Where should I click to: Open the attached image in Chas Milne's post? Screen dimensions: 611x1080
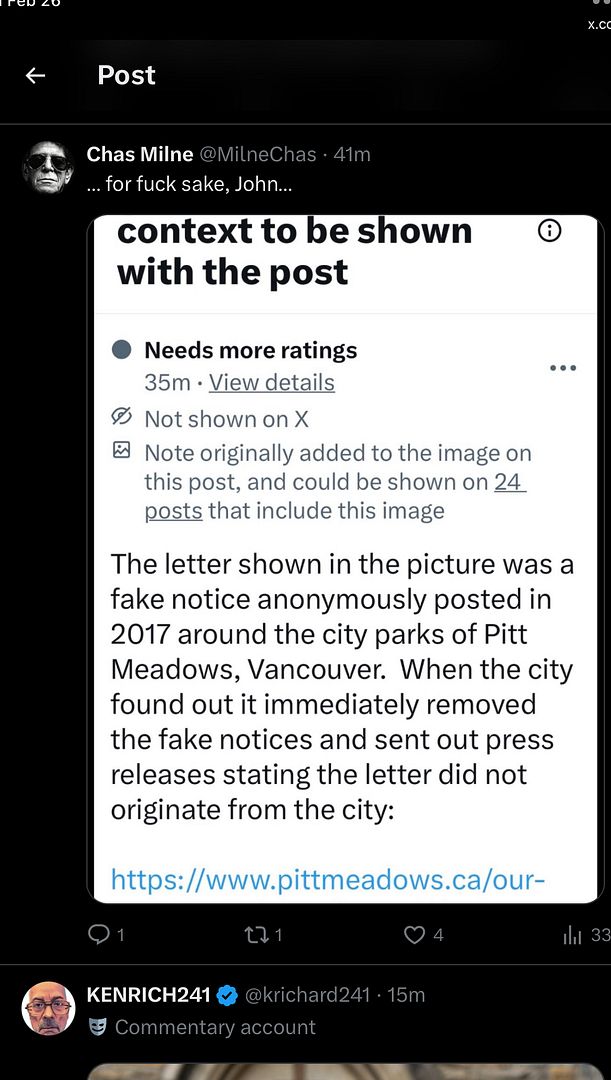(x=345, y=558)
